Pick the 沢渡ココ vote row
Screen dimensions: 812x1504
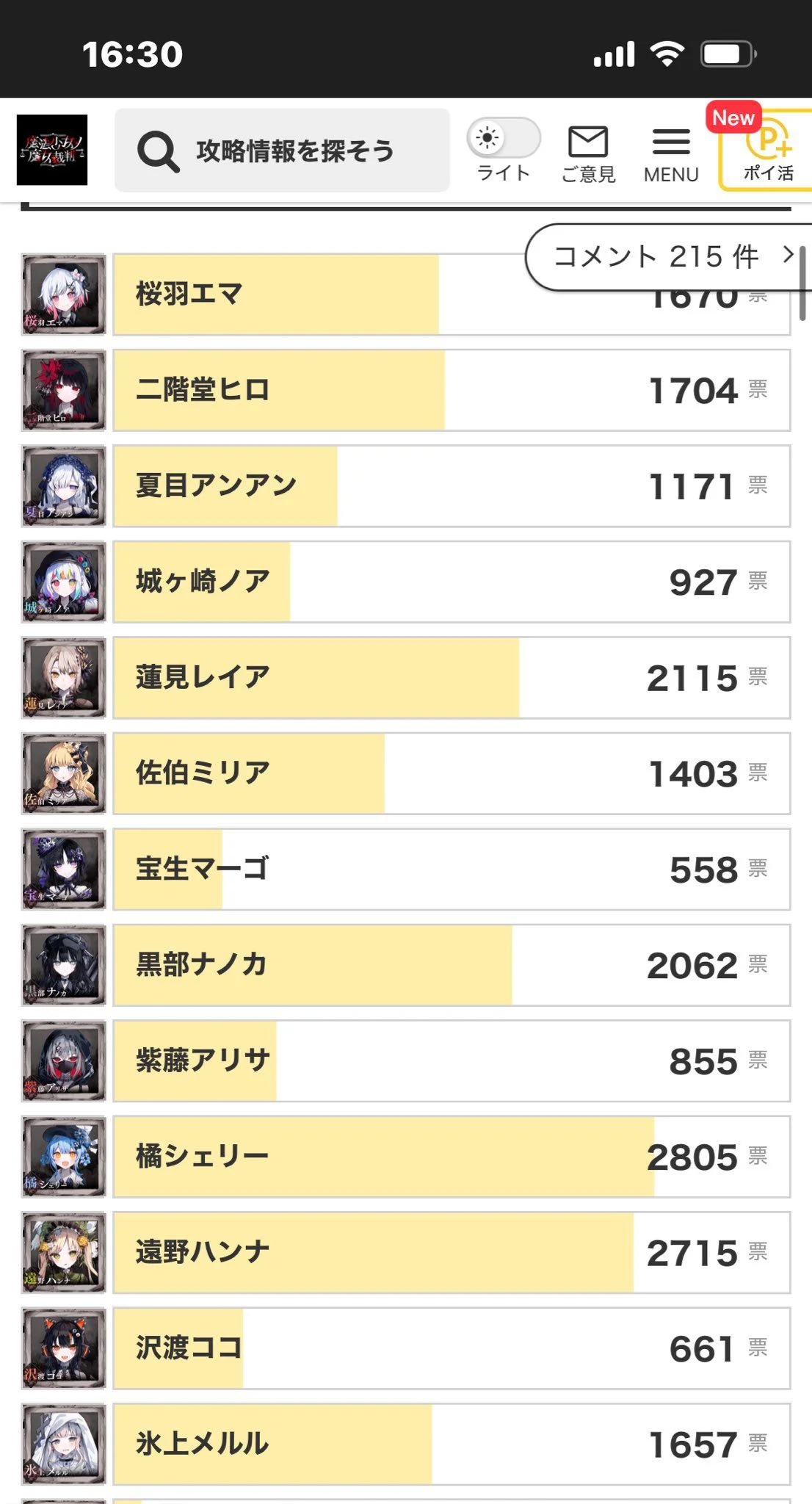pyautogui.click(x=452, y=1348)
